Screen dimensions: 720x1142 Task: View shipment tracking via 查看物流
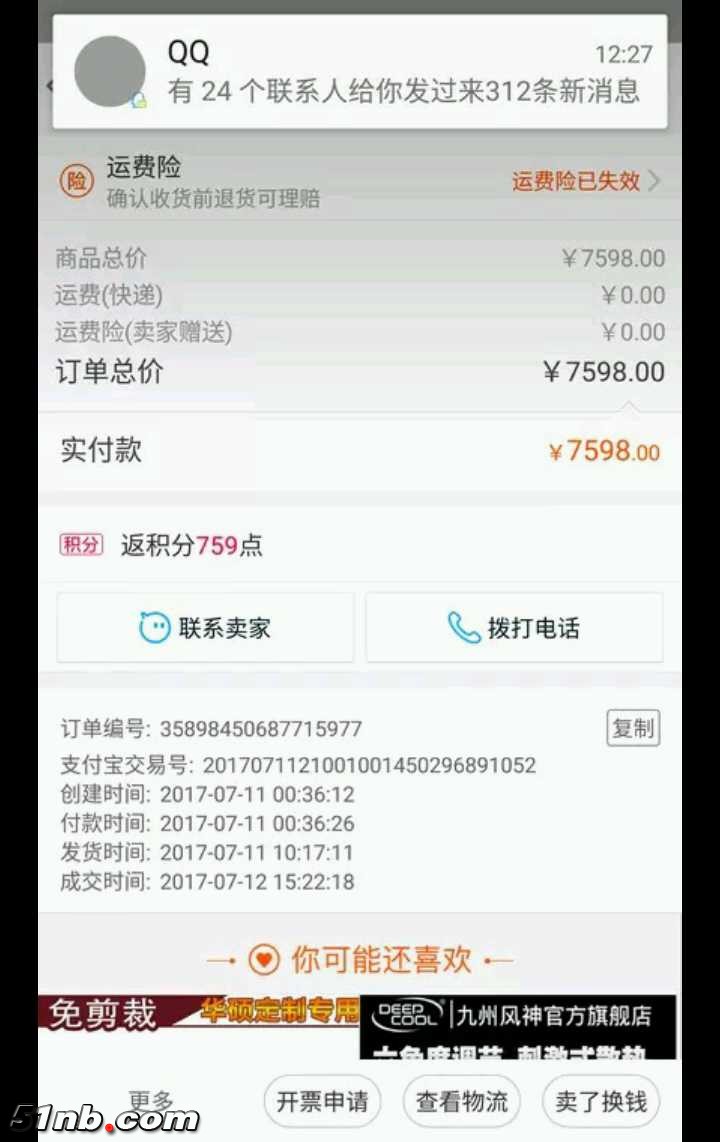(462, 1102)
